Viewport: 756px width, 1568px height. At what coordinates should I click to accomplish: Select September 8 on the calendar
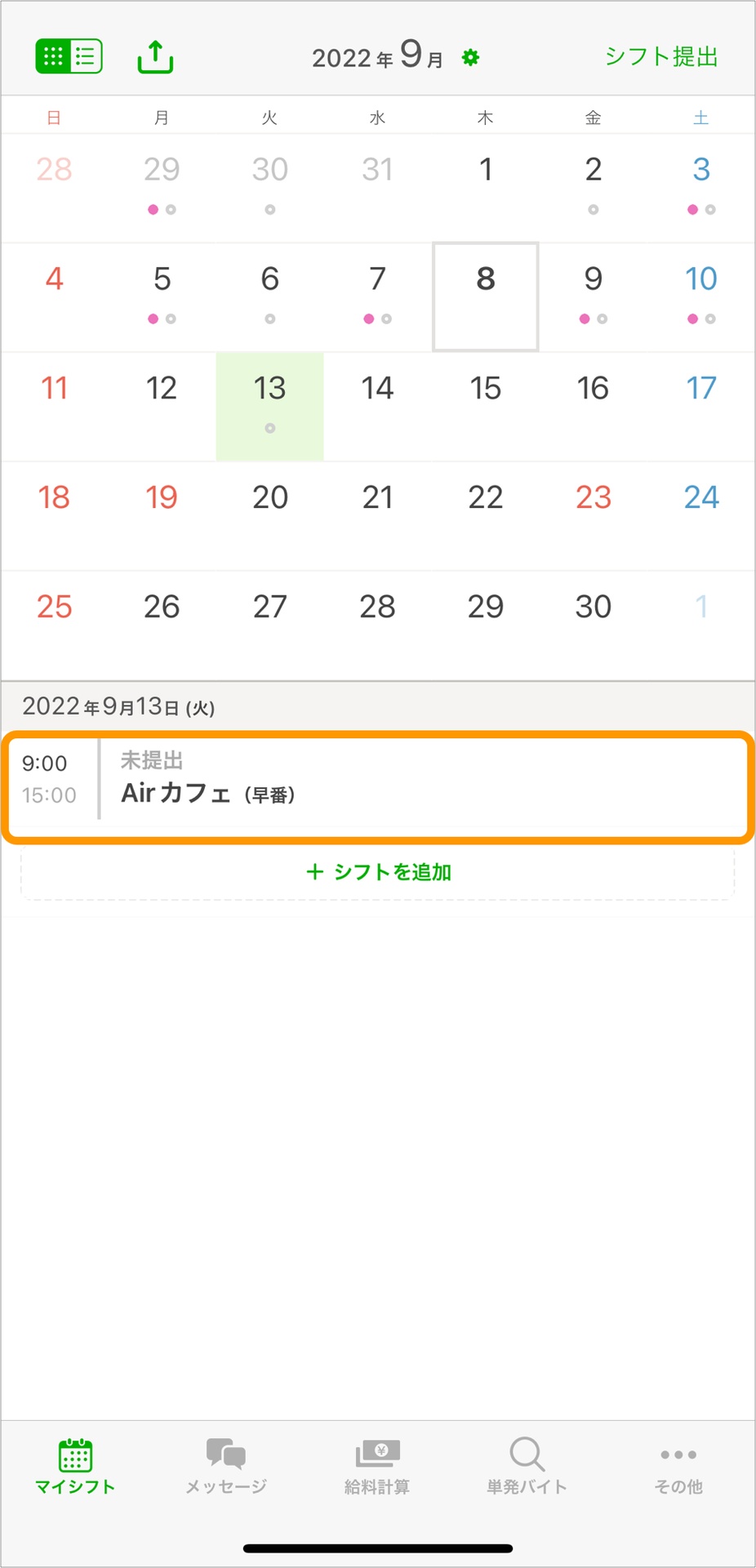click(x=485, y=296)
